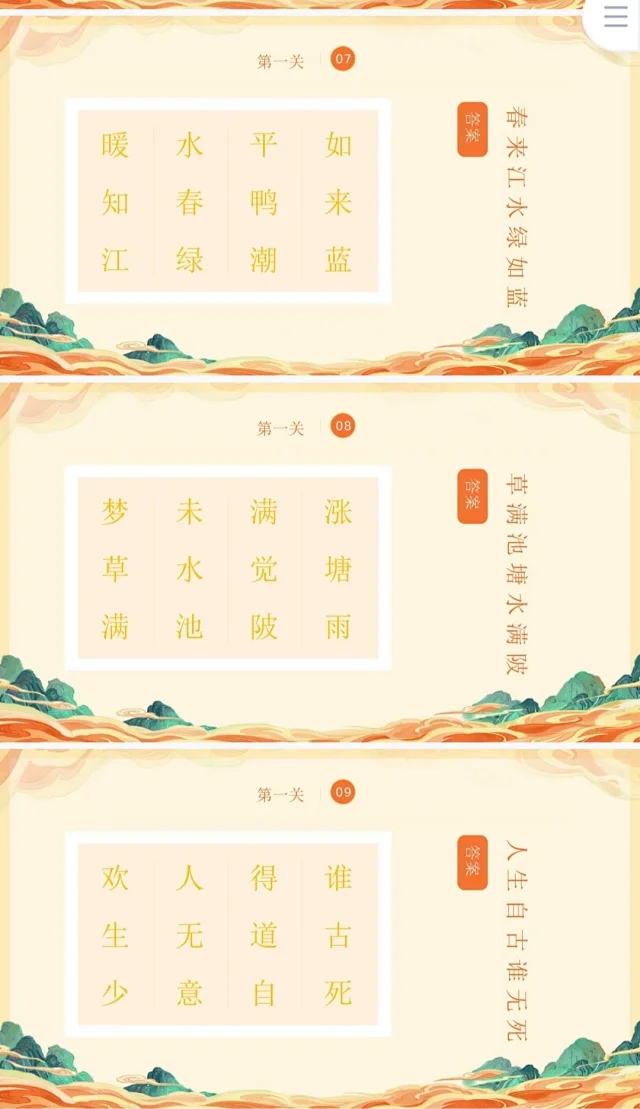Open the hamburger menu
Screen dimensions: 640x1109
coord(616,18)
